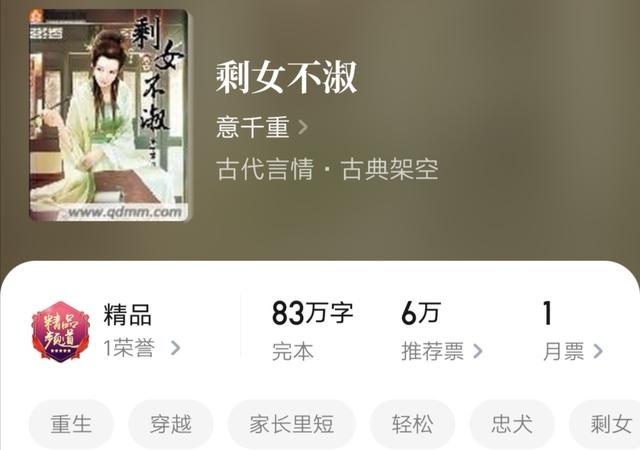Select the 重生 tag
Image resolution: width=640 pixels, height=450 pixels.
pyautogui.click(x=71, y=424)
